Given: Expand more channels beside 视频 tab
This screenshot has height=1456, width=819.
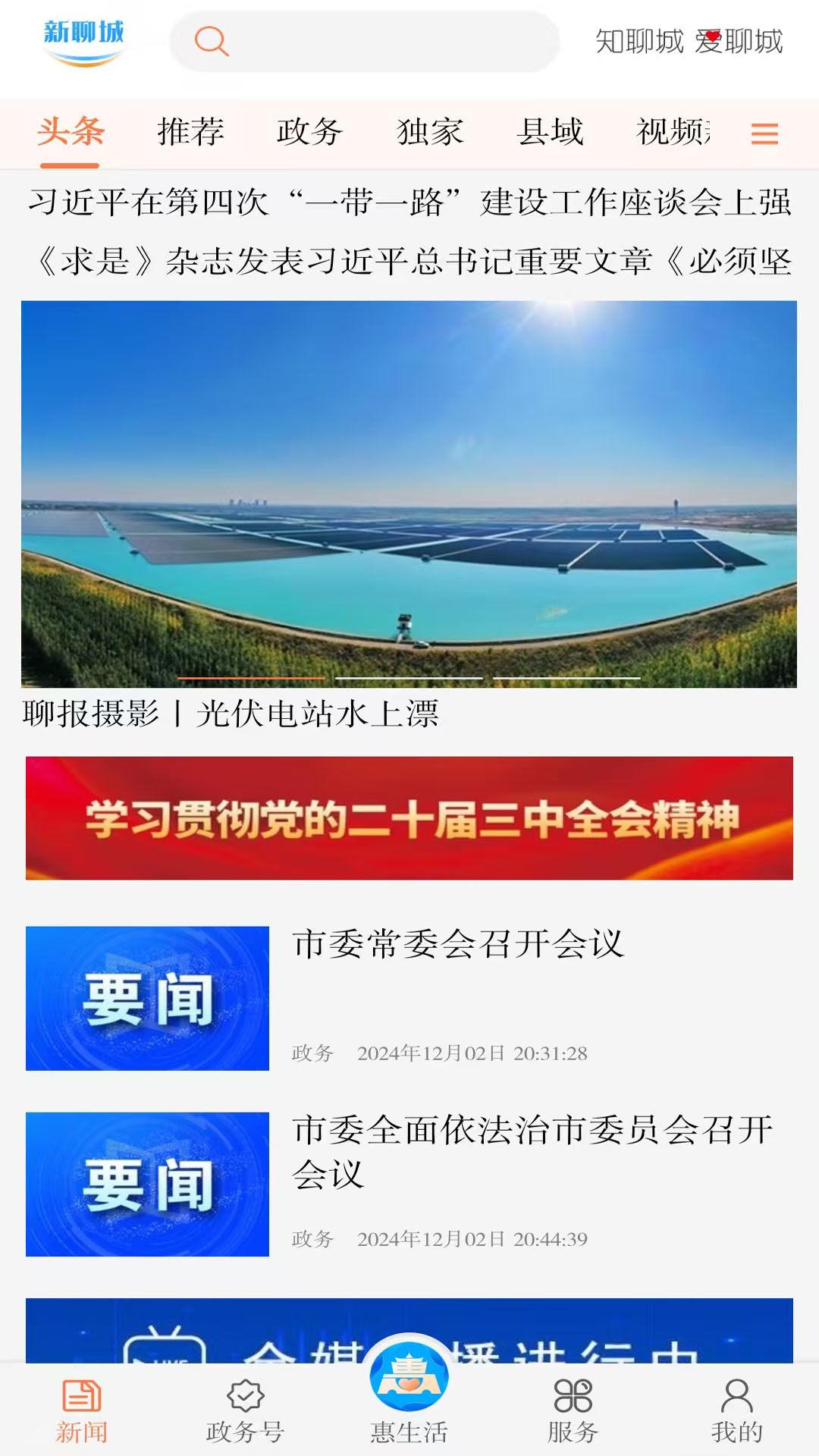Looking at the screenshot, I should [764, 133].
